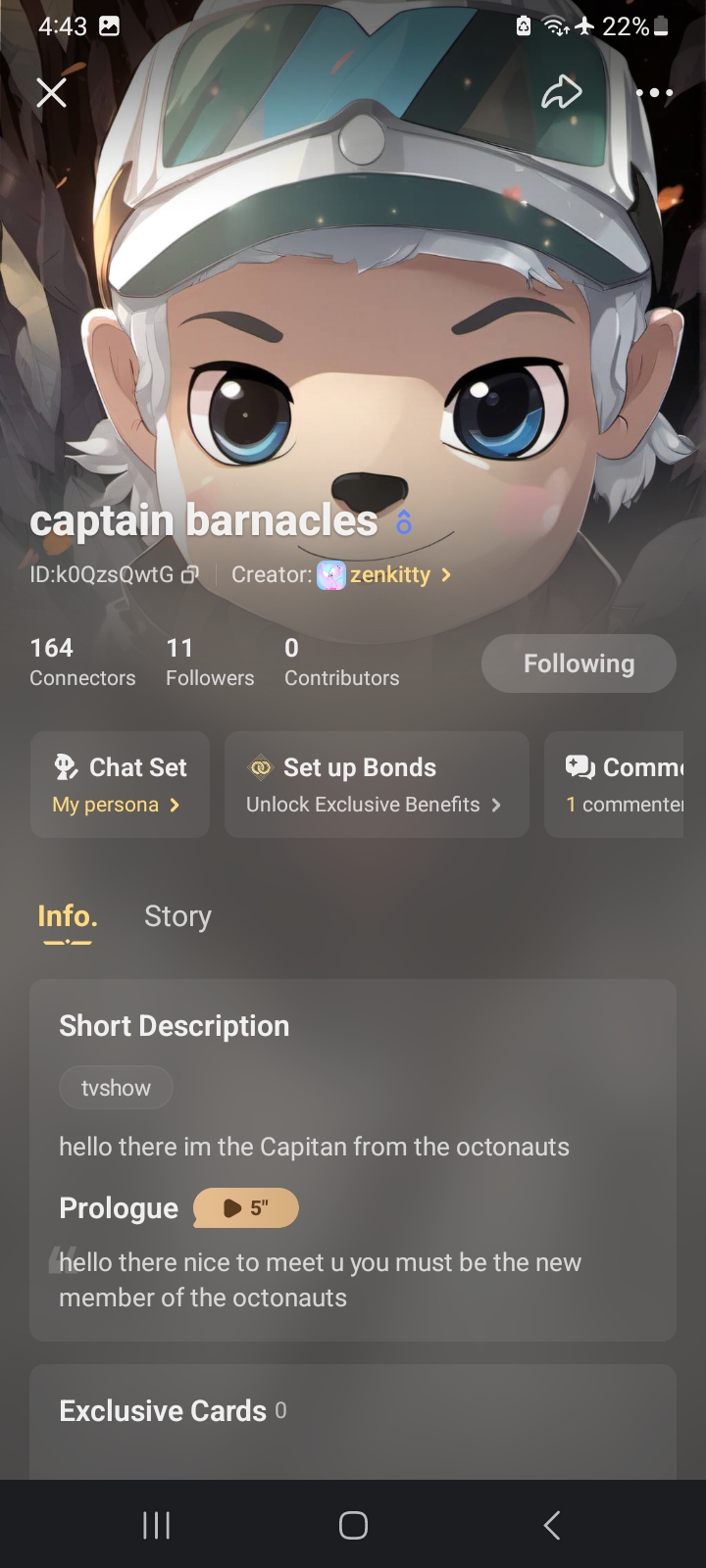Switch to the Story tab
Viewport: 706px width, 1568px height.
pos(177,916)
